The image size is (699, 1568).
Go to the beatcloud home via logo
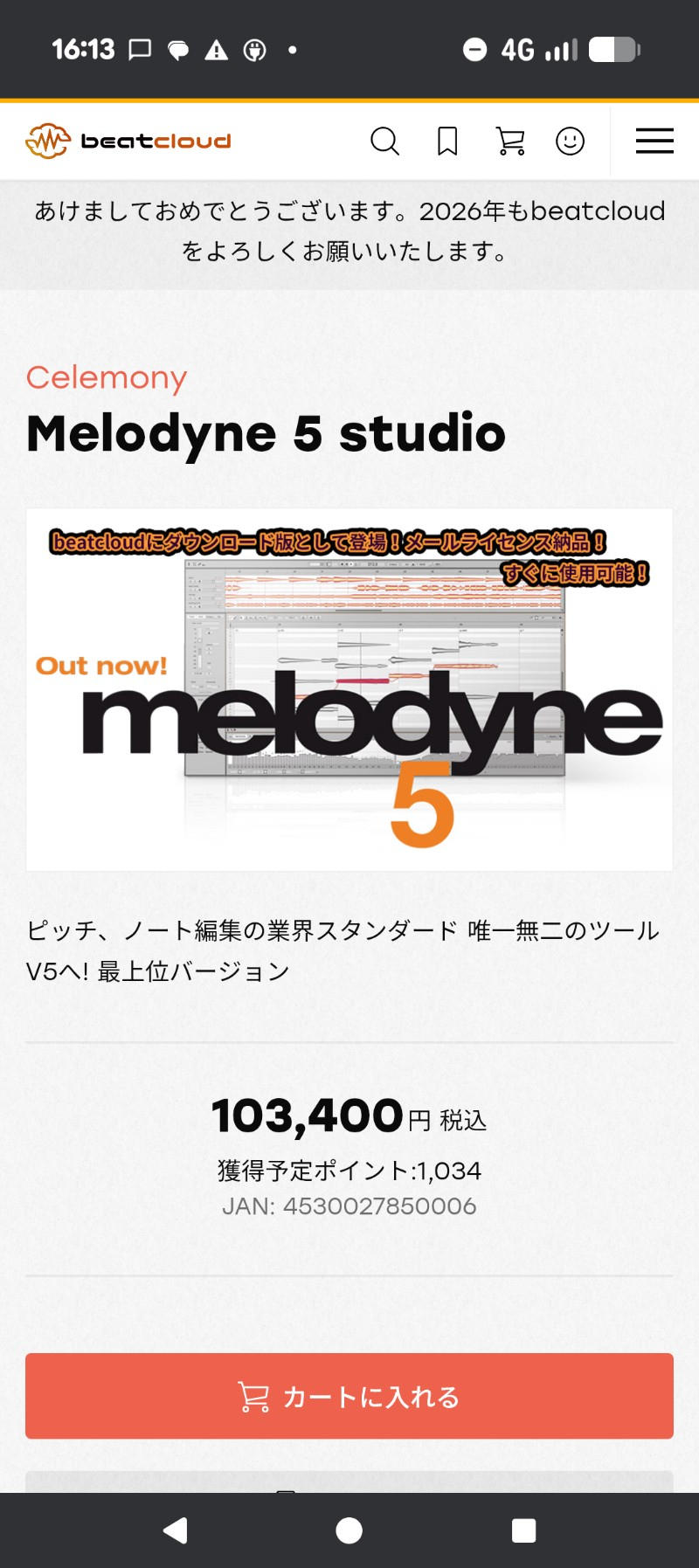(128, 141)
